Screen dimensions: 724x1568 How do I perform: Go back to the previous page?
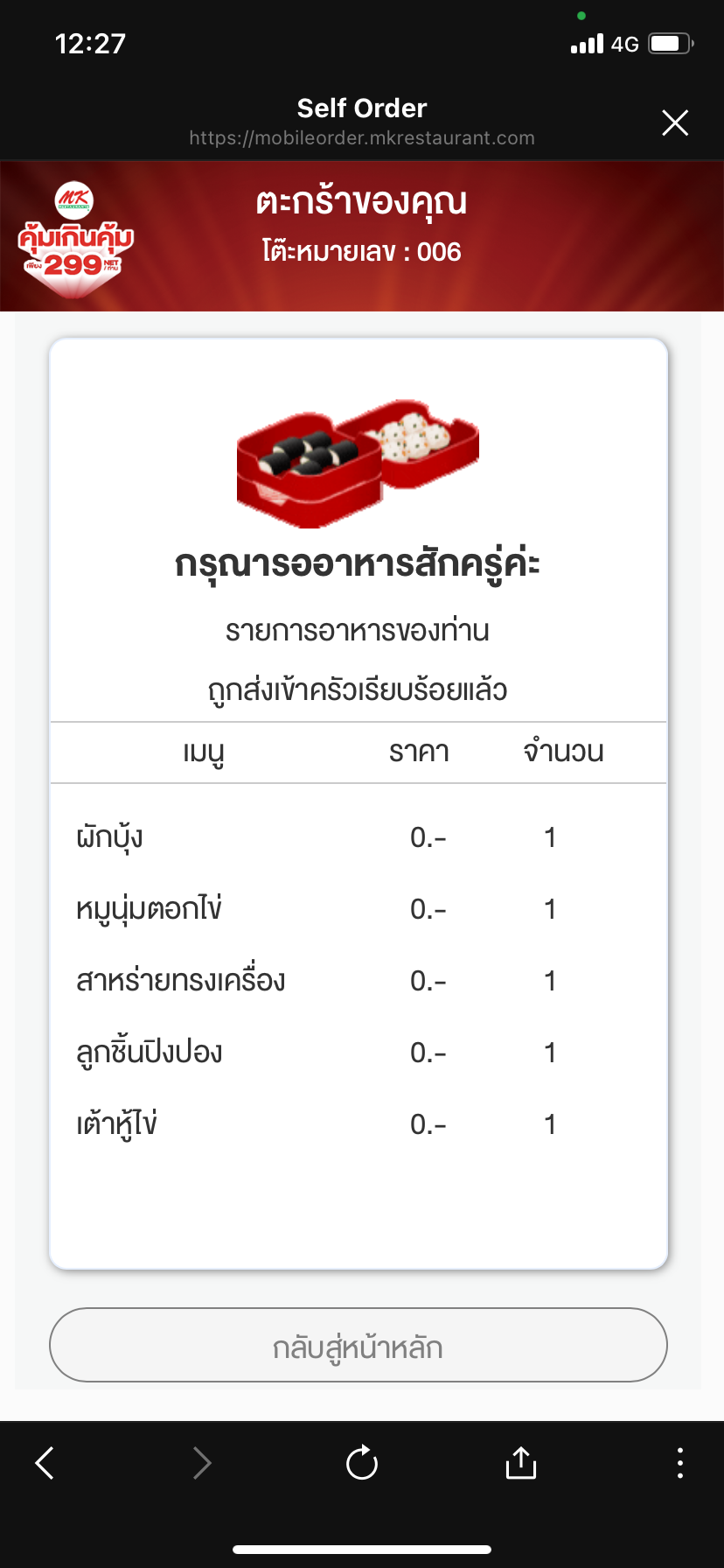pos(45,1462)
